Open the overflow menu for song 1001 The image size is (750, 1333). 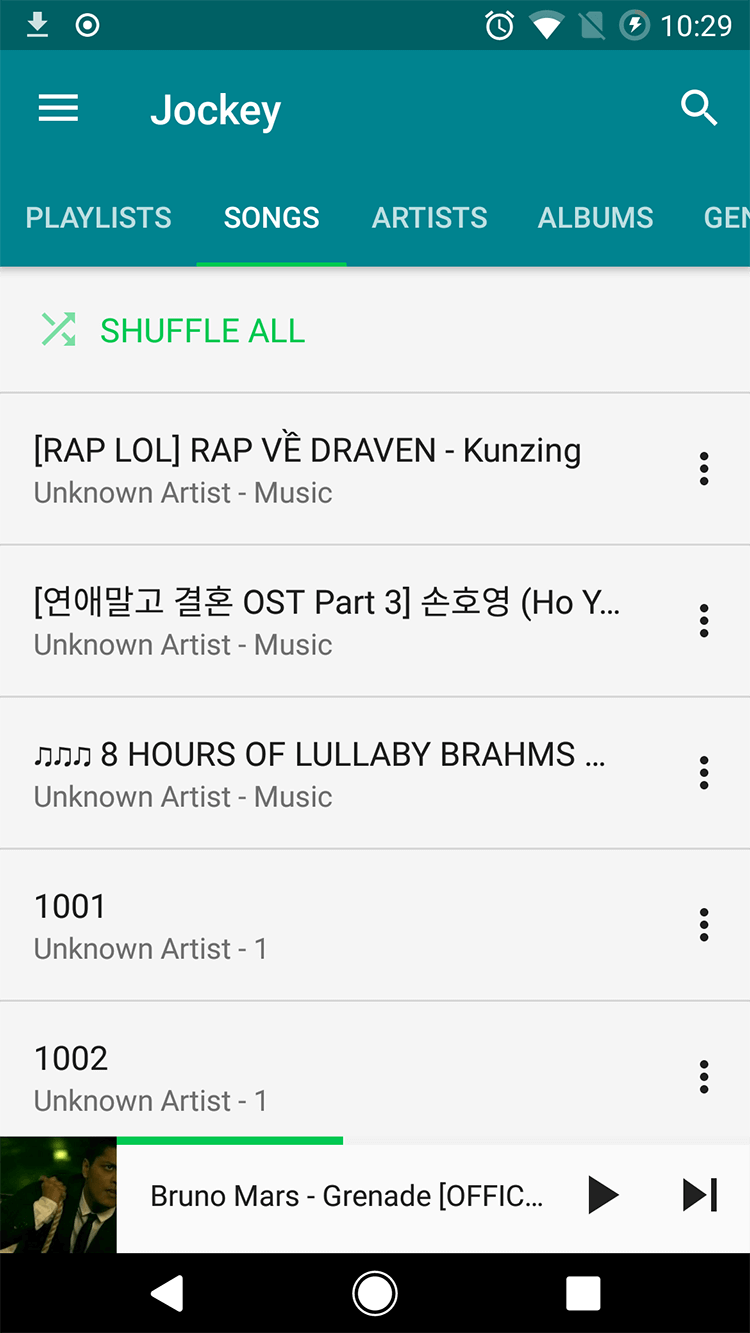(x=704, y=925)
